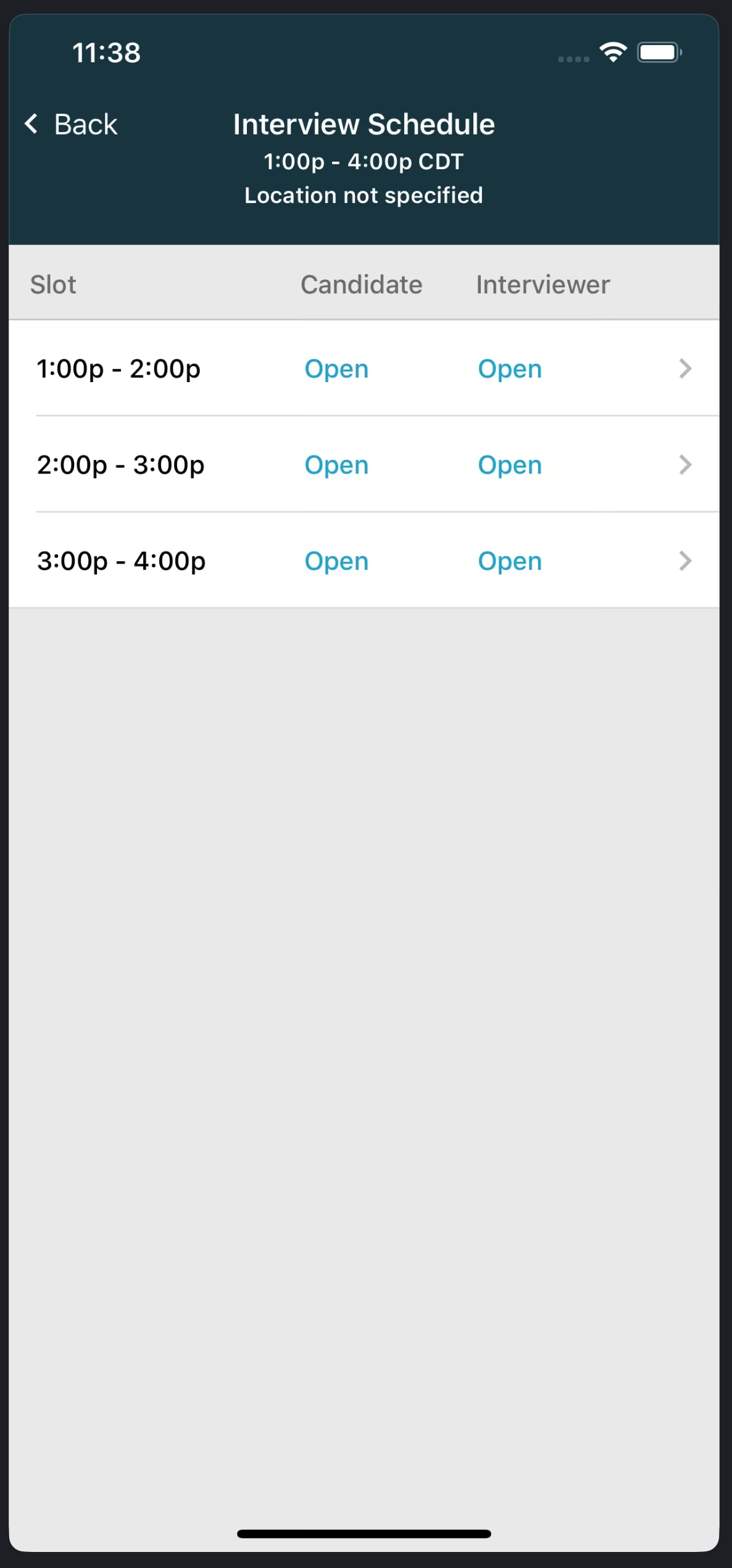Open the 2:00p - 3:00p slot
The image size is (732, 1568).
point(364,464)
